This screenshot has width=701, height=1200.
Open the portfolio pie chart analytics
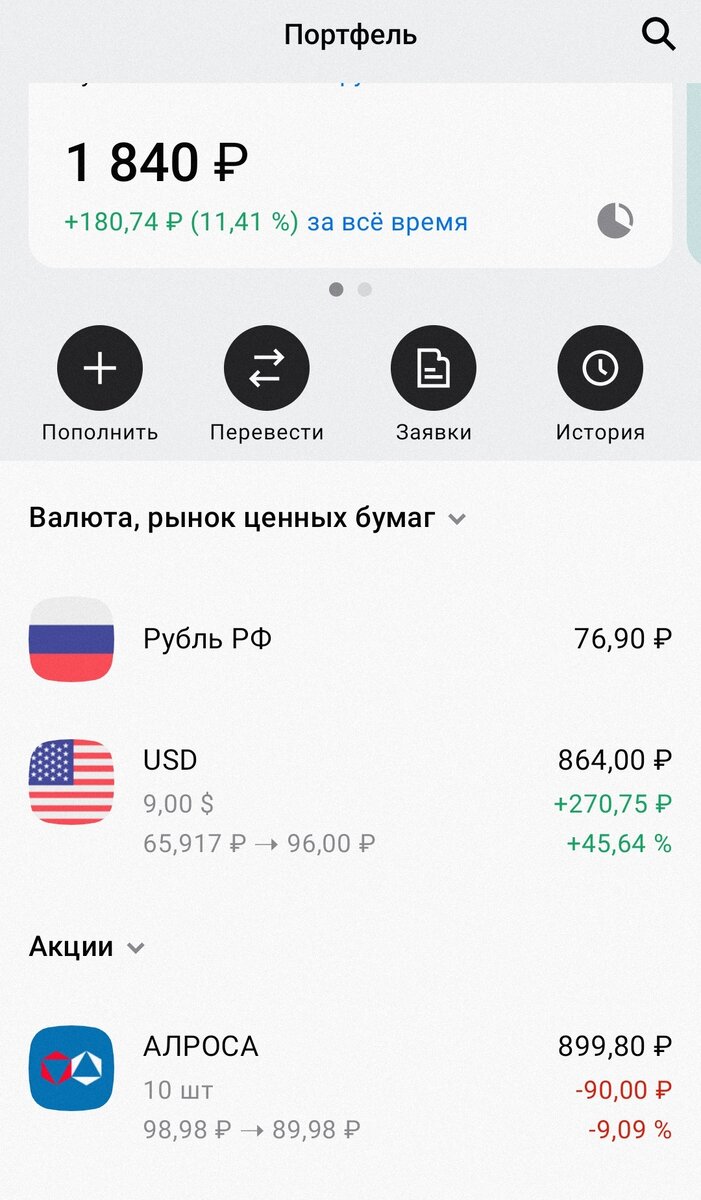[615, 220]
